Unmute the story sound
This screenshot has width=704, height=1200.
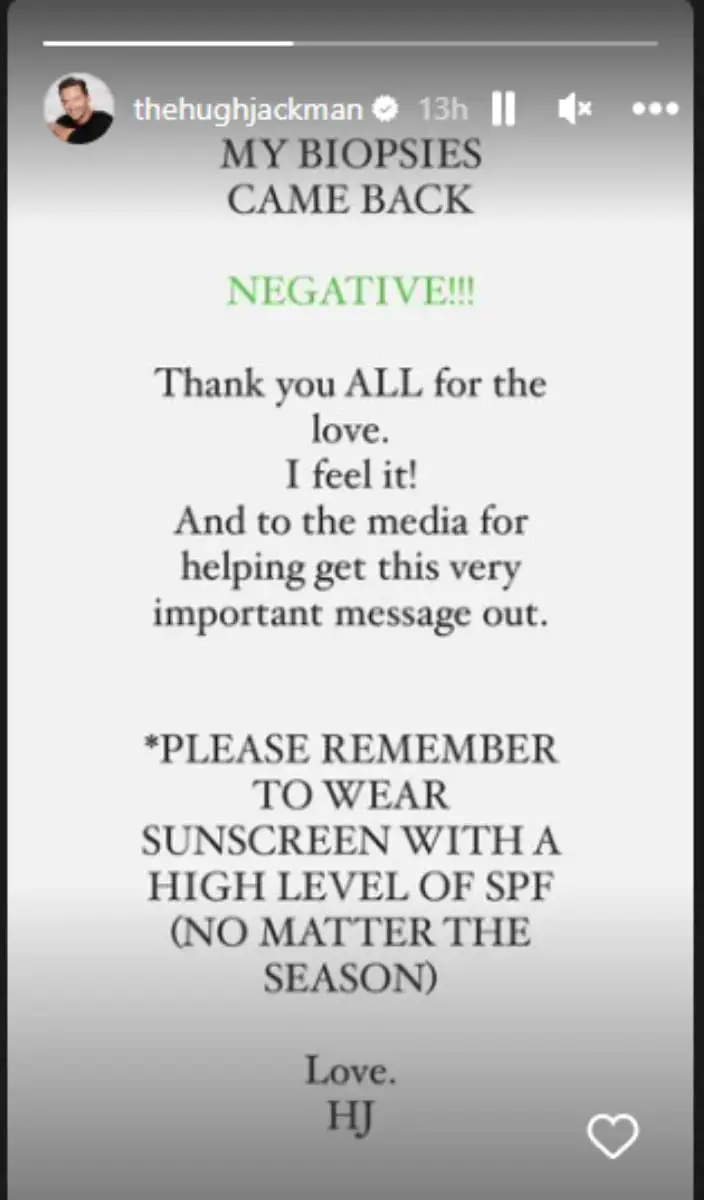[x=575, y=109]
